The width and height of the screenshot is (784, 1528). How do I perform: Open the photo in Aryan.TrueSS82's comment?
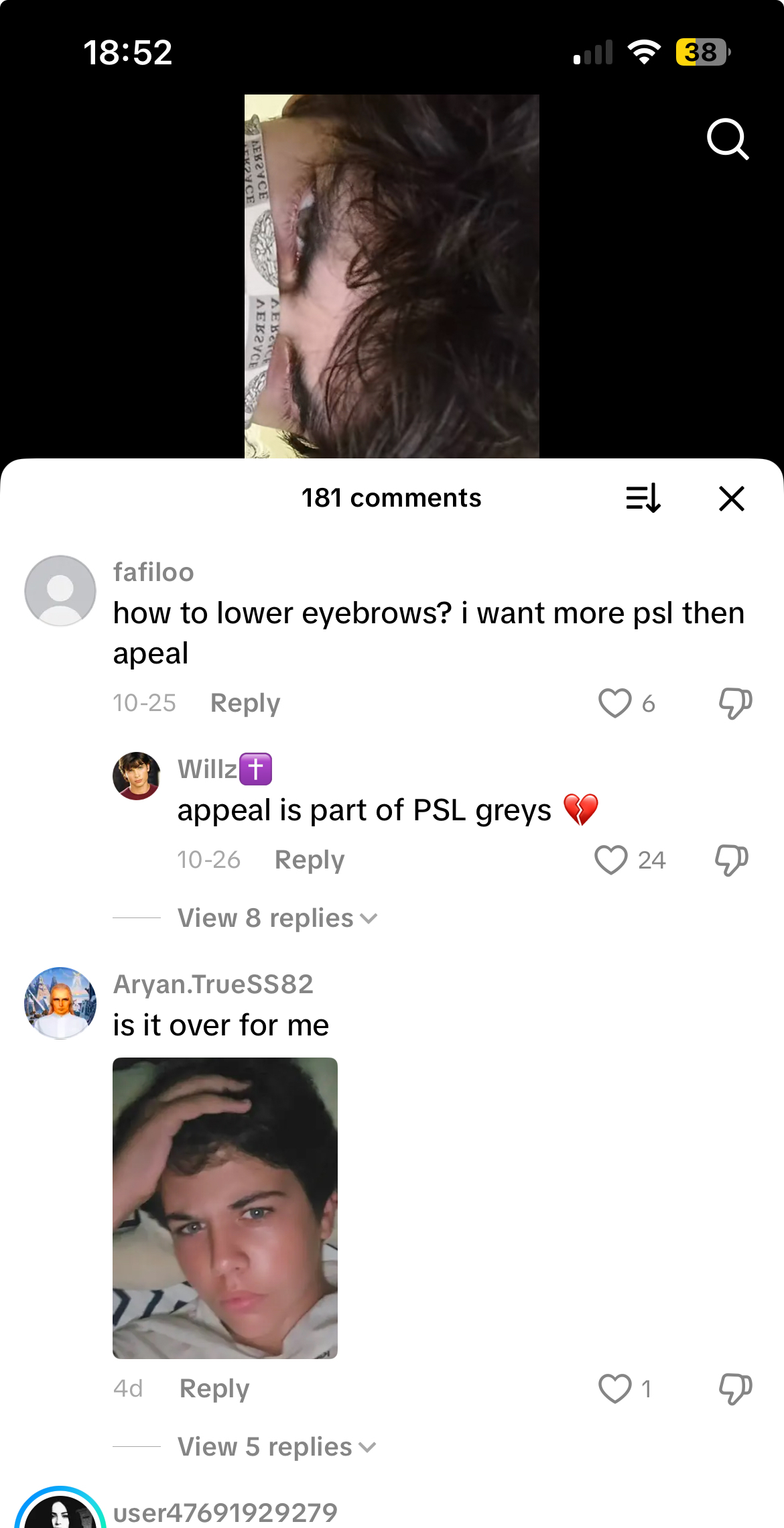point(225,1208)
